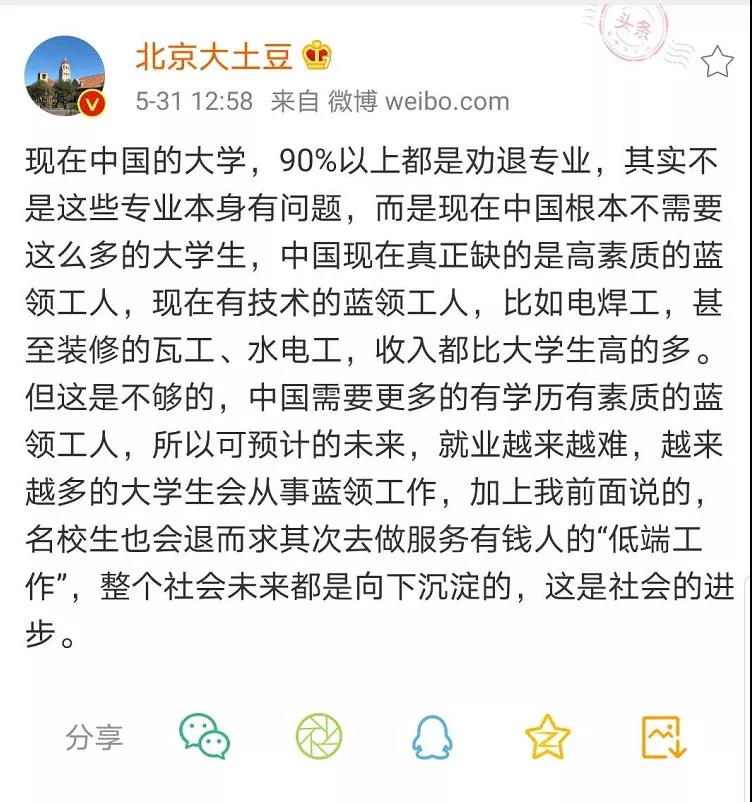Share the post to QQ

[432, 738]
